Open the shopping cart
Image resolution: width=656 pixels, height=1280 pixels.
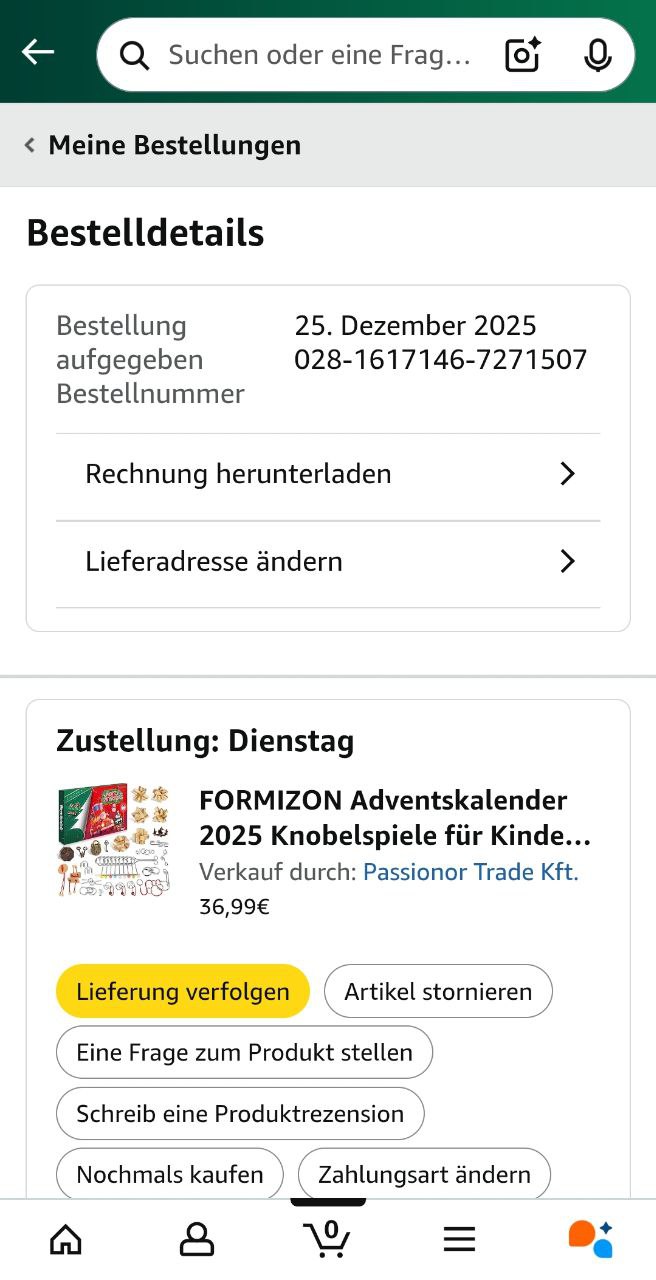point(328,1238)
